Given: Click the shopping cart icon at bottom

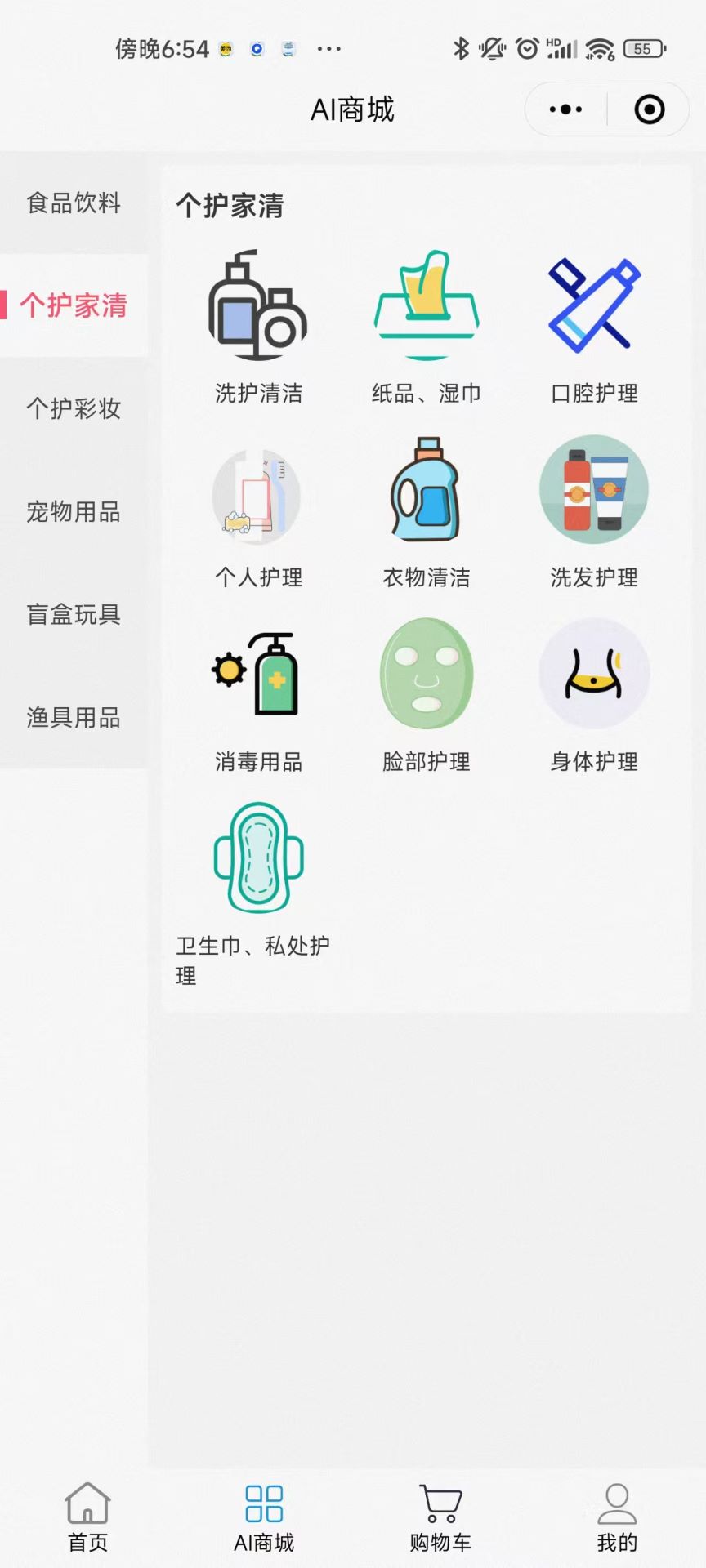Looking at the screenshot, I should 439,1505.
